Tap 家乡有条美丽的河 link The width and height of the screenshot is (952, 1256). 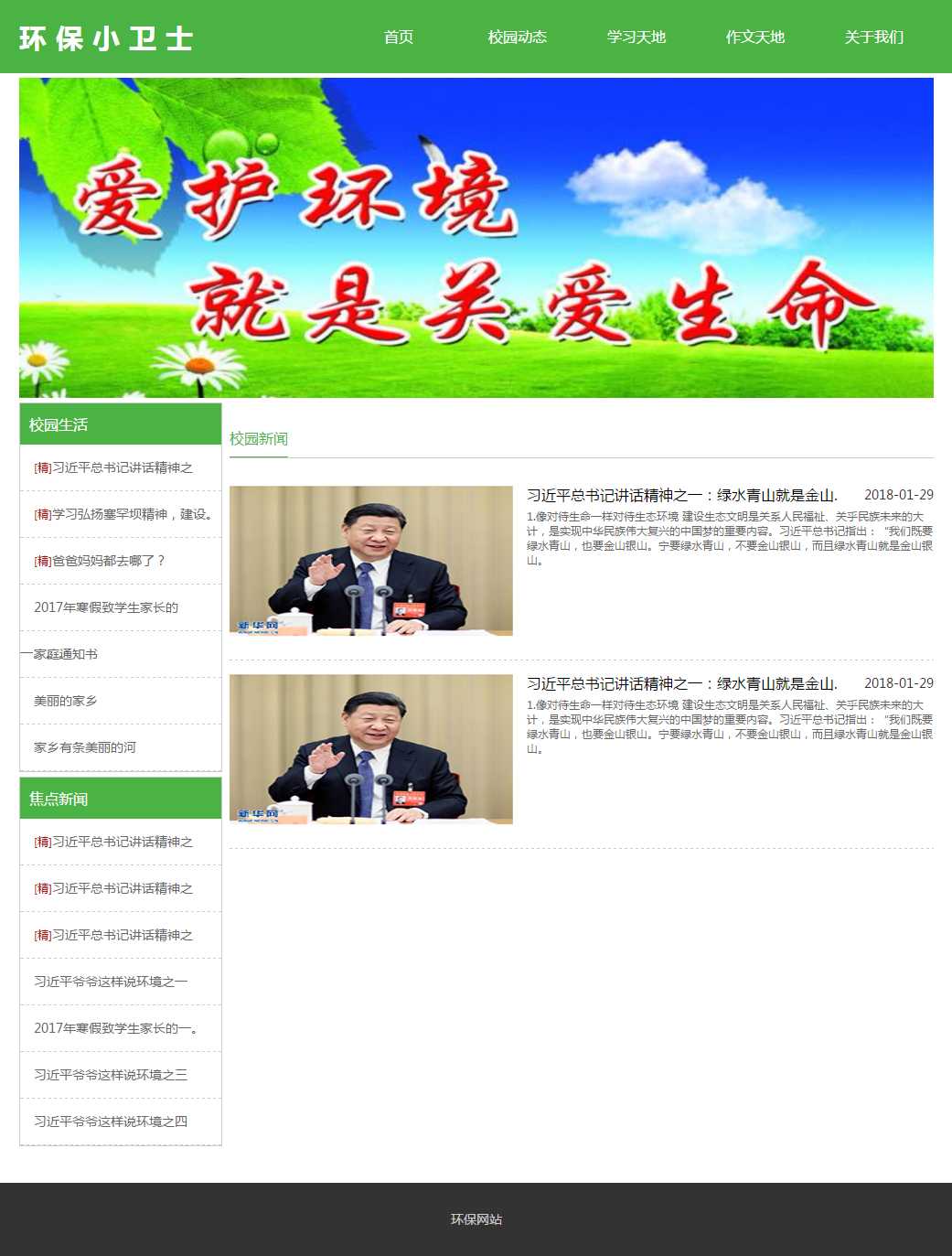(85, 747)
